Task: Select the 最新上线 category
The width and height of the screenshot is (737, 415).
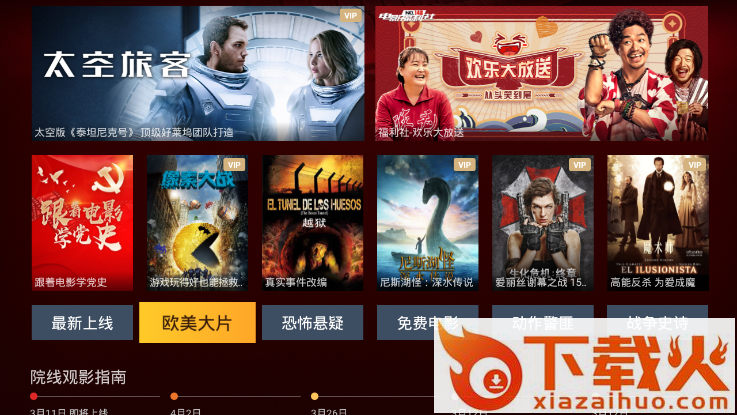Action: pos(82,323)
